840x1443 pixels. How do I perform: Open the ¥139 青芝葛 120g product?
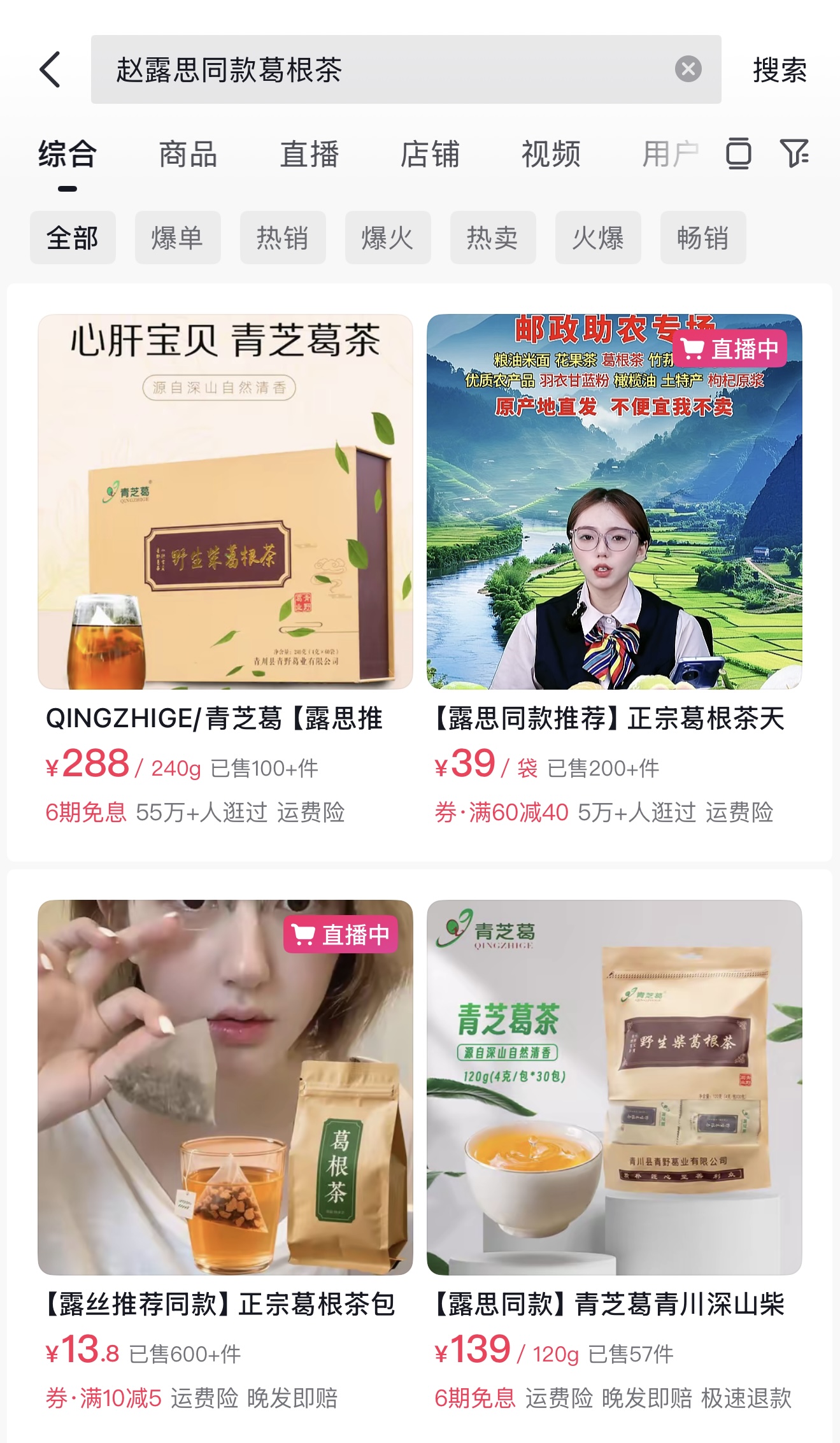point(614,1088)
